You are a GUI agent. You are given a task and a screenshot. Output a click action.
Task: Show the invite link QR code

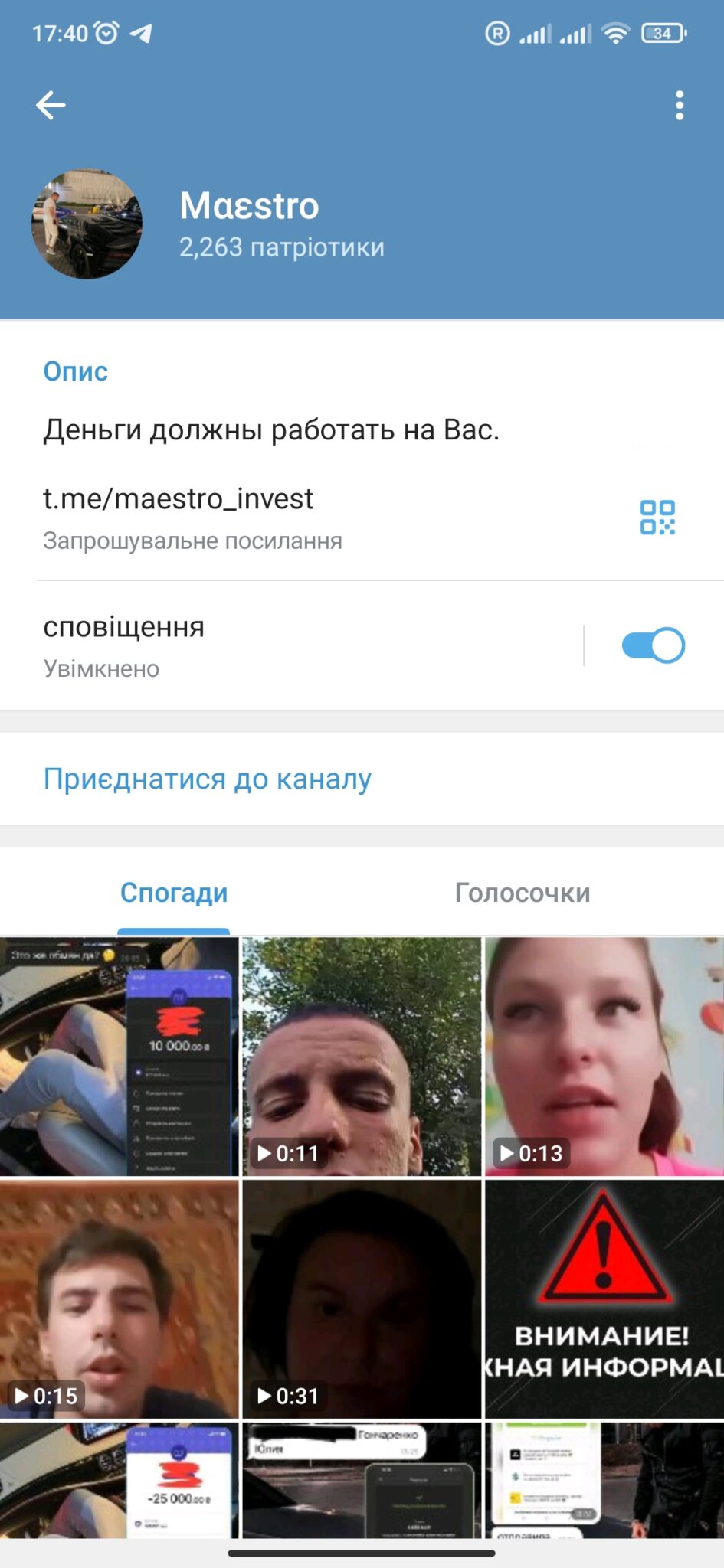pos(657,518)
